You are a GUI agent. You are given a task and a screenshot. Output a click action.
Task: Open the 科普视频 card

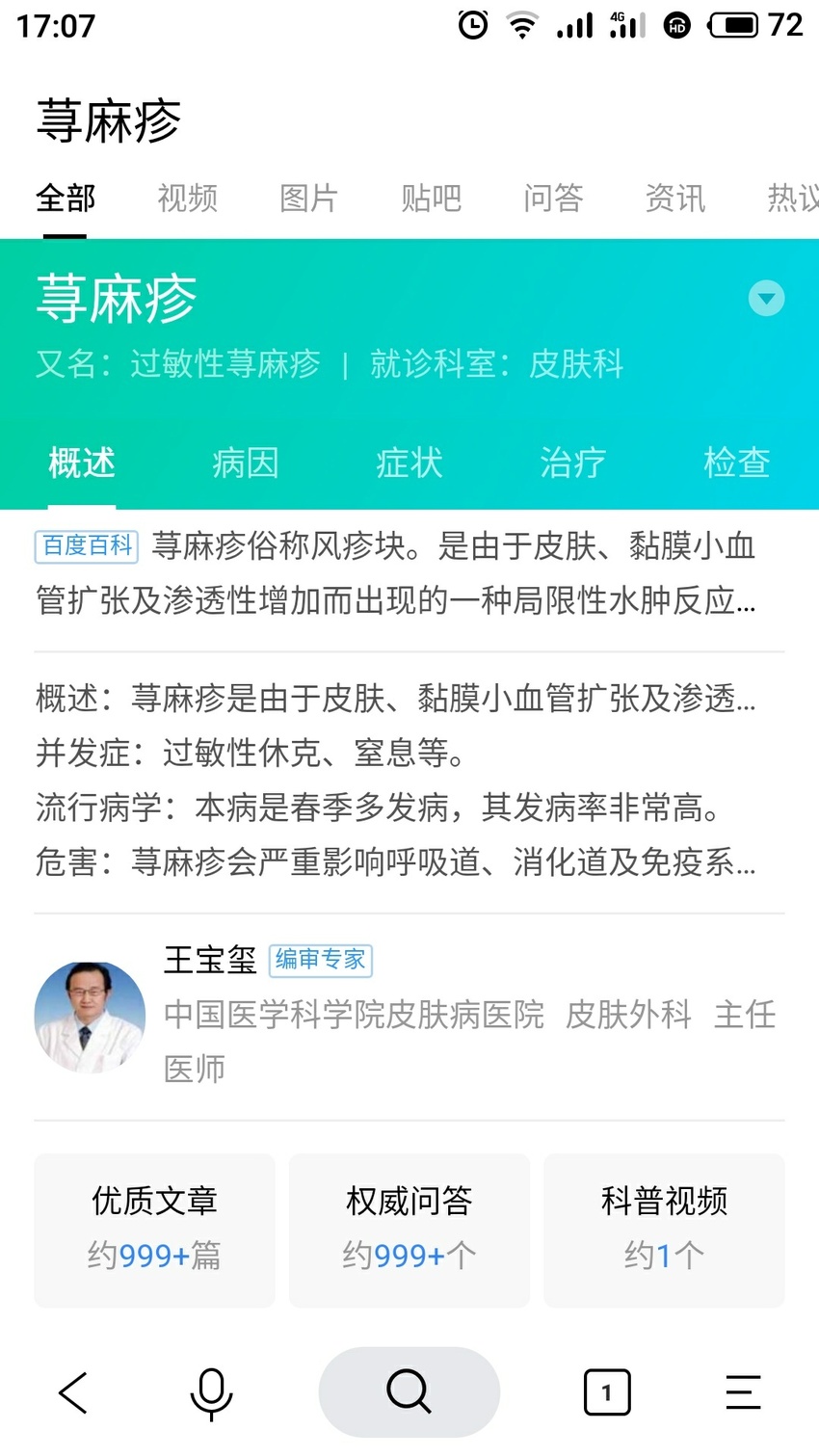pyautogui.click(x=664, y=1231)
